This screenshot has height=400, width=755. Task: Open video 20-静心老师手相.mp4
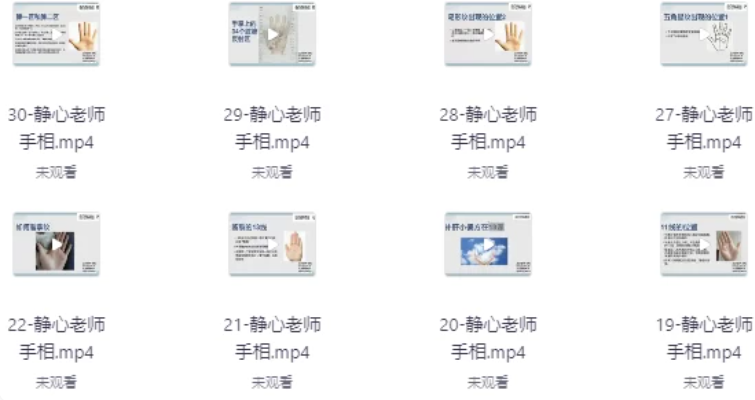click(488, 244)
